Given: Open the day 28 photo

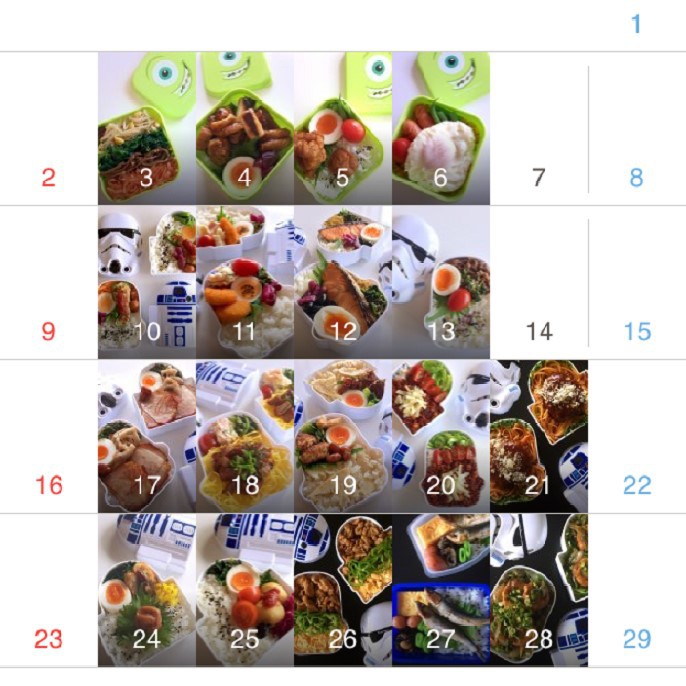Looking at the screenshot, I should (x=539, y=590).
